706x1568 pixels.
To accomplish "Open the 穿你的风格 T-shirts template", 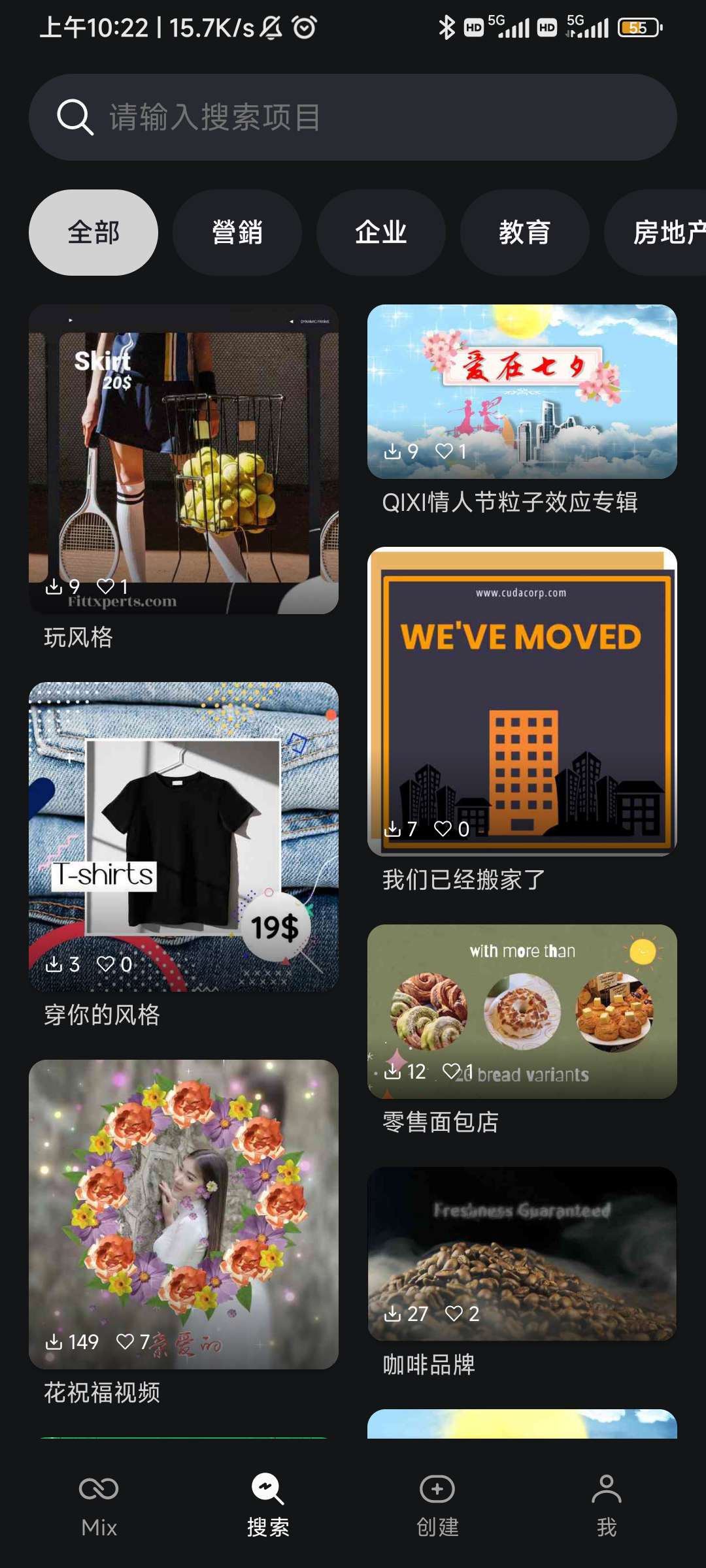I will click(x=184, y=836).
